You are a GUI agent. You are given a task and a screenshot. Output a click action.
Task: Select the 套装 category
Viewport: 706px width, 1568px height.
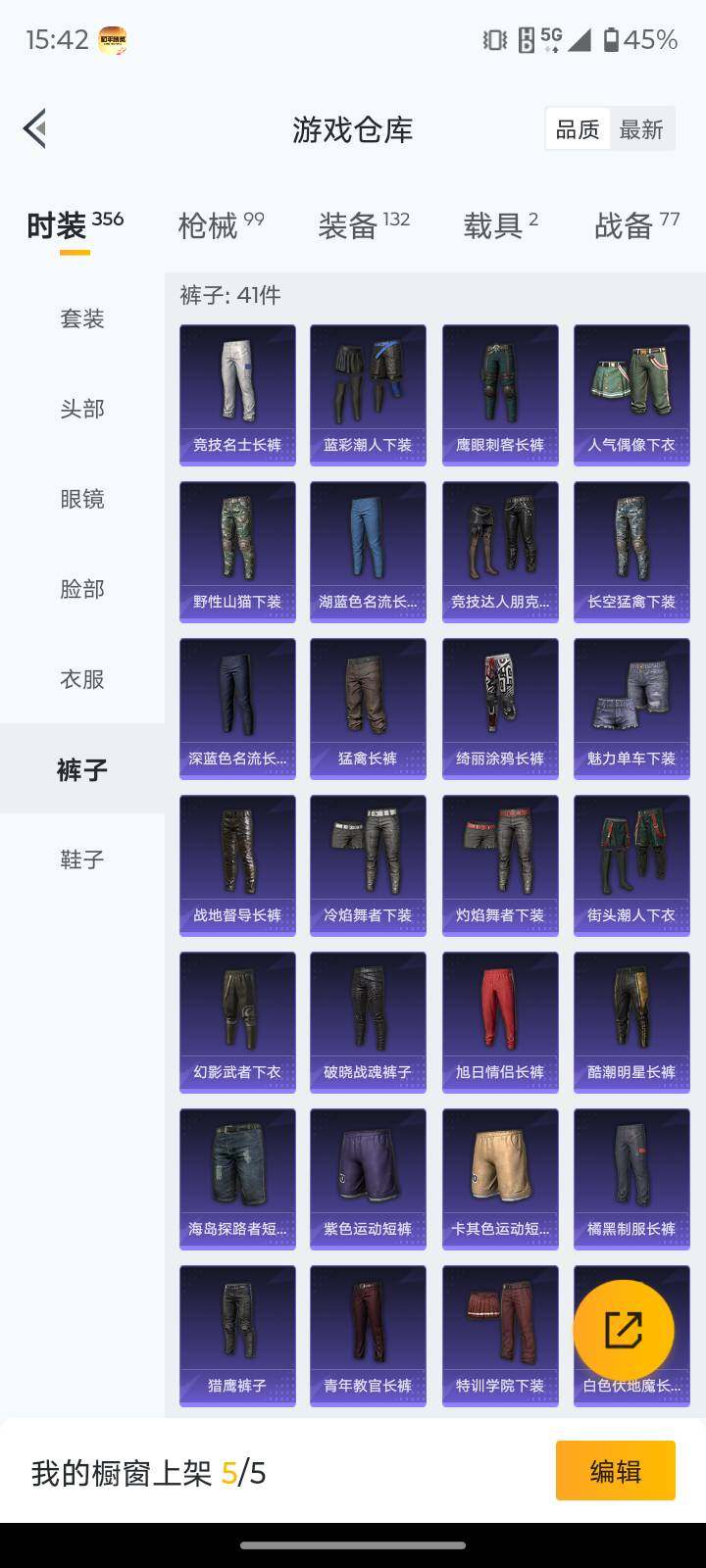82,318
